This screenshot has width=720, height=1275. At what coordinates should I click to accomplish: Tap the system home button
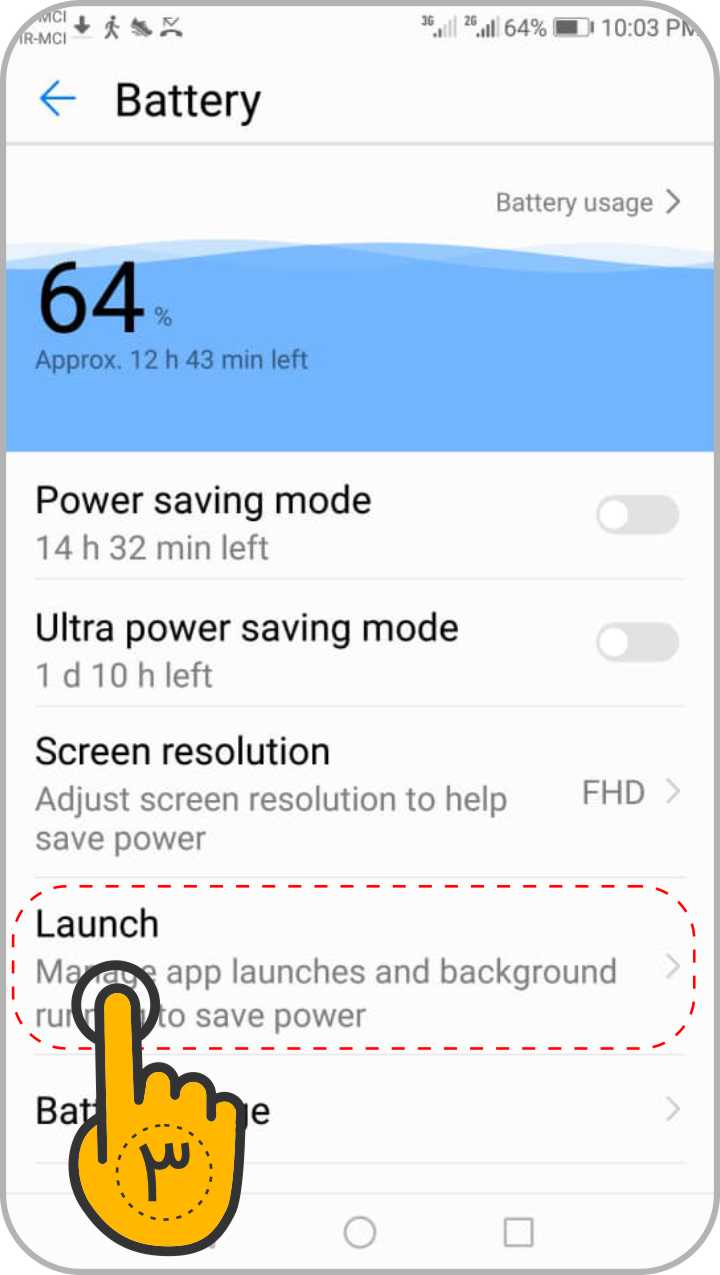click(x=359, y=1233)
